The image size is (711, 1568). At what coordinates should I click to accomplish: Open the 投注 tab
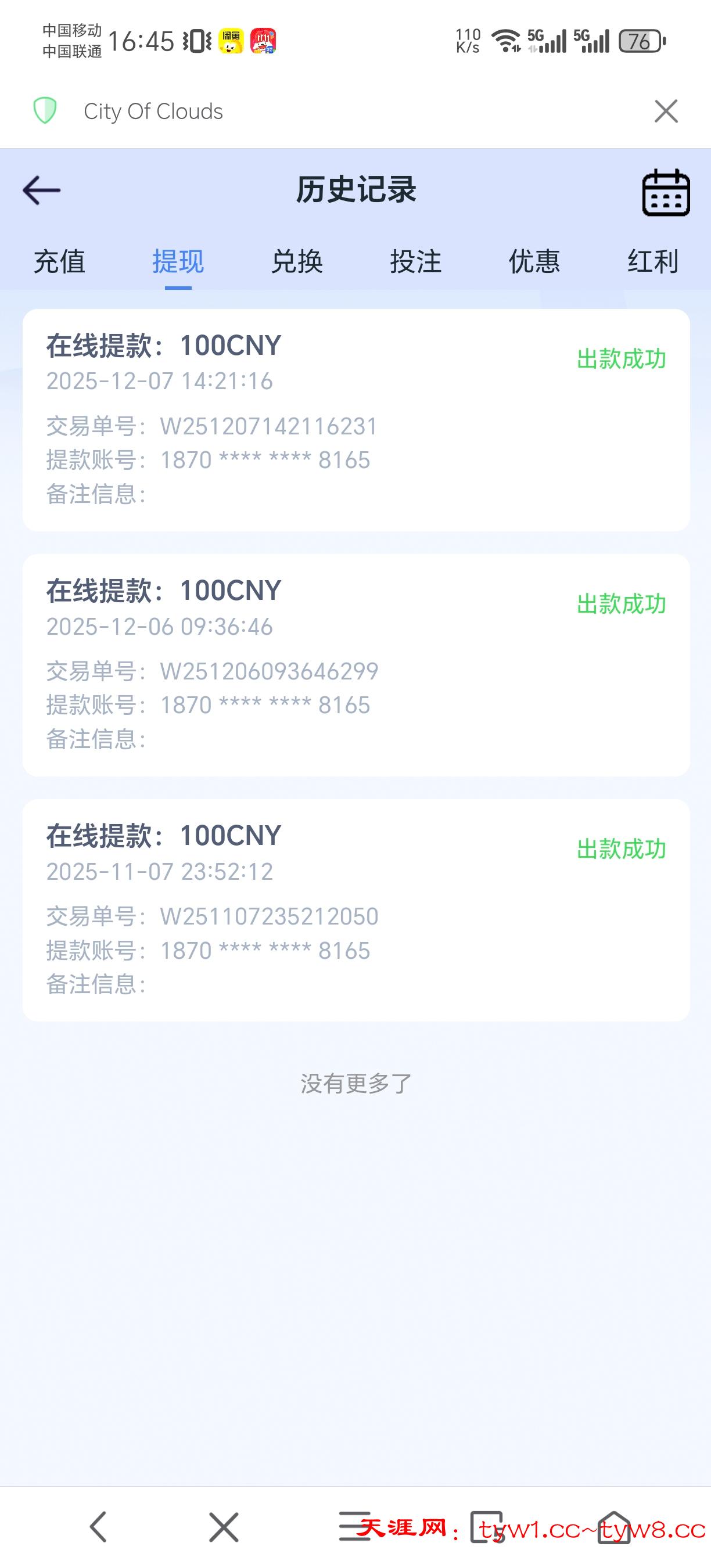[x=415, y=262]
